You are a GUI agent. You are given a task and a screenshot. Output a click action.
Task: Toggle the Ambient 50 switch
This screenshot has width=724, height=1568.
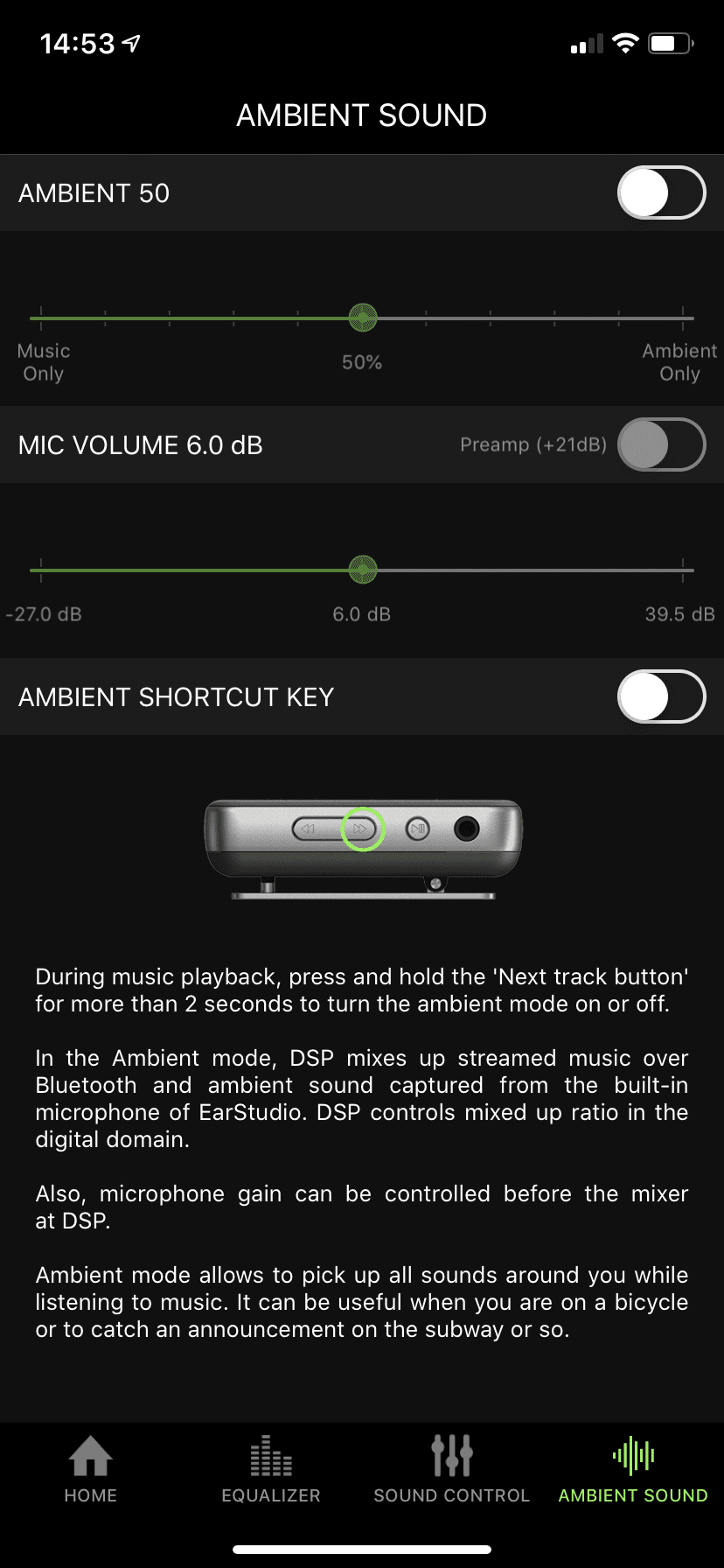[x=661, y=192]
